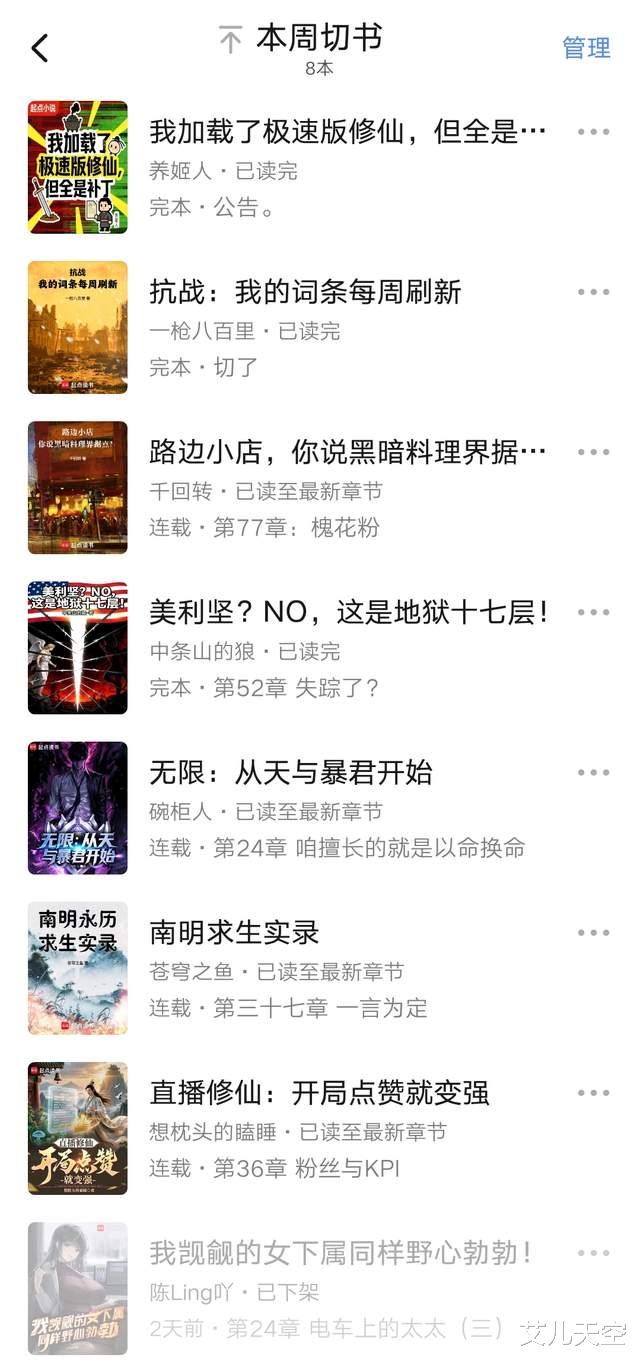Open the book 我加载了极速版修仙
The image size is (640, 1364).
(x=348, y=132)
